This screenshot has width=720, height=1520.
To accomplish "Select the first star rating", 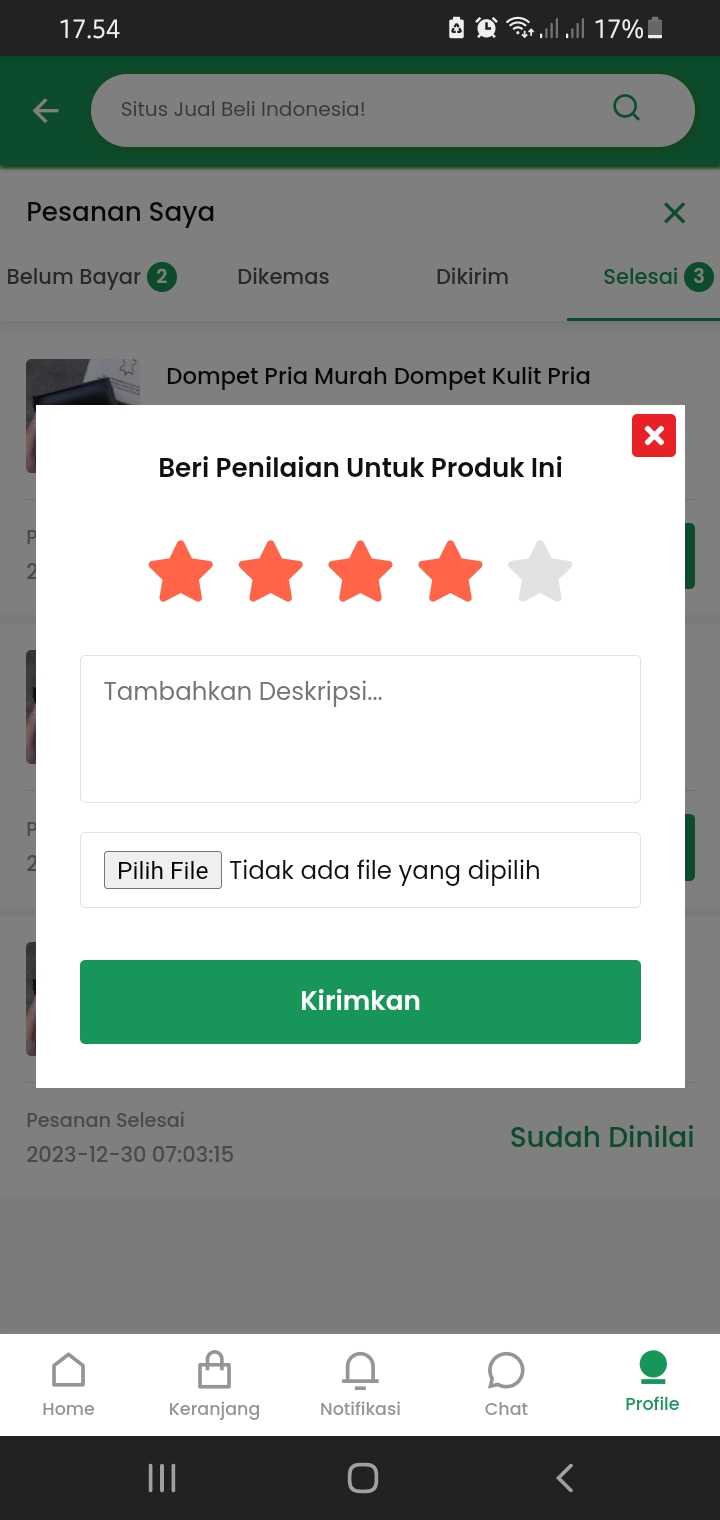I will point(181,572).
